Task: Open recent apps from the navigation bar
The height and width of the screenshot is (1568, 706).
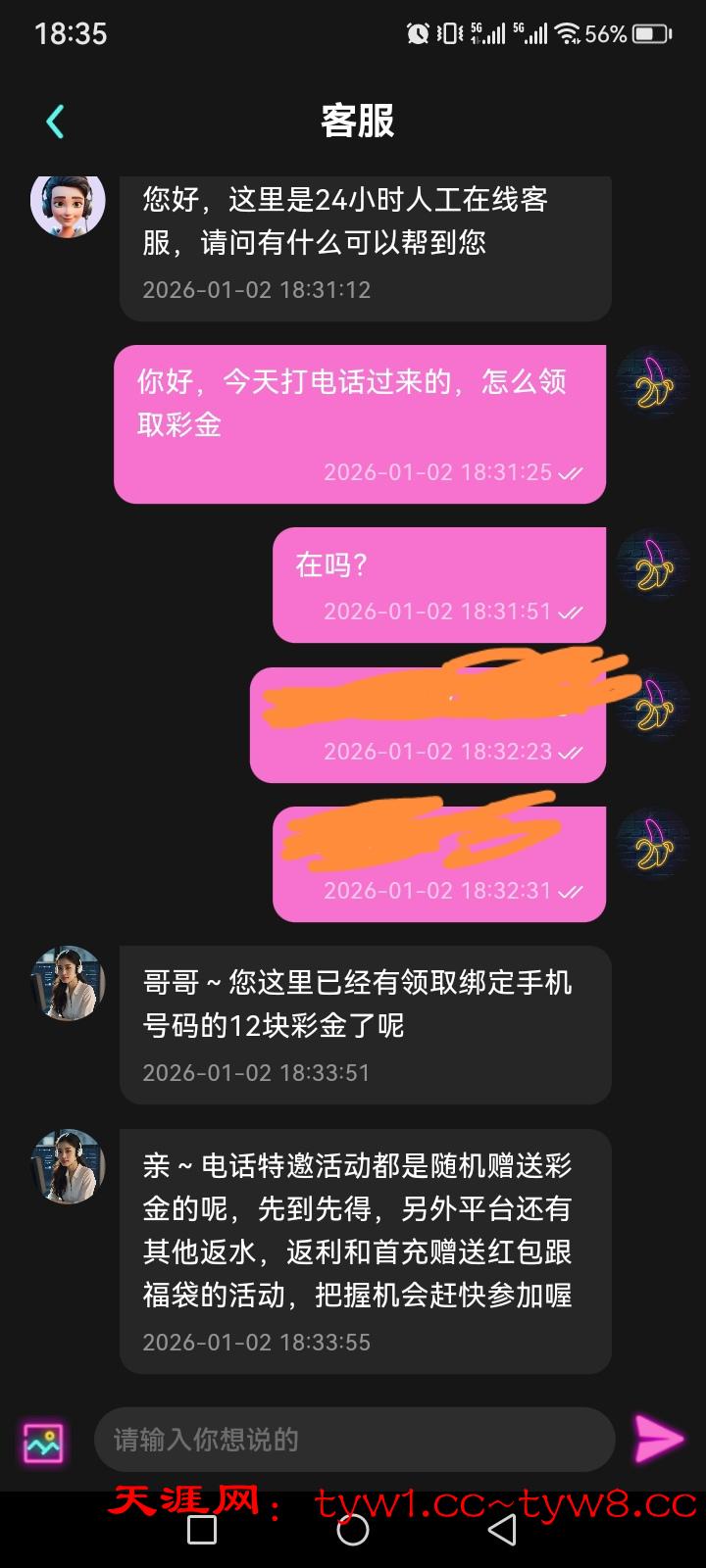Action: click(202, 1530)
